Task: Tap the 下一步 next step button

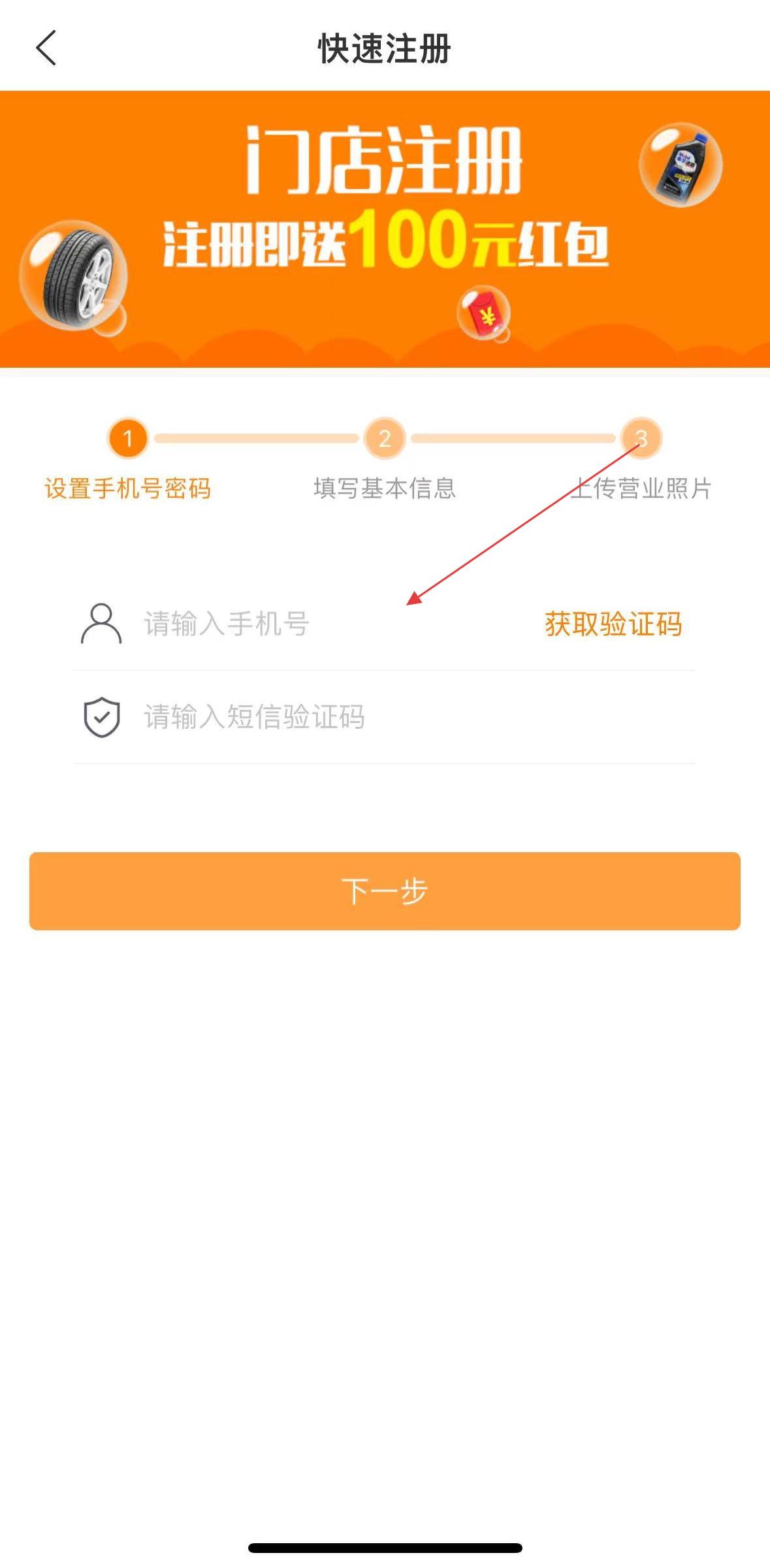Action: 385,891
